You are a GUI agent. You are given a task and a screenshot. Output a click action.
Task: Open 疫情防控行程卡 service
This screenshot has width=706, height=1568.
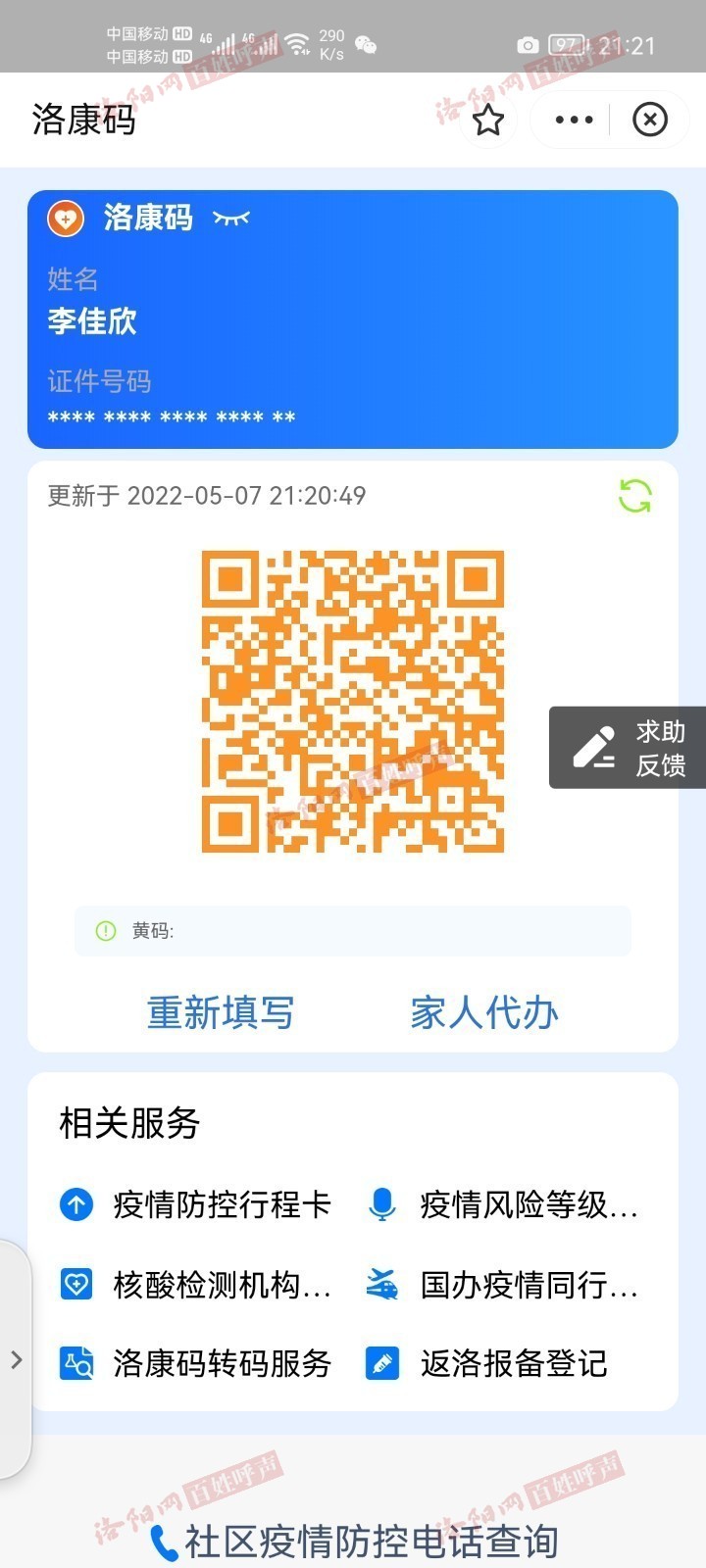point(196,1204)
